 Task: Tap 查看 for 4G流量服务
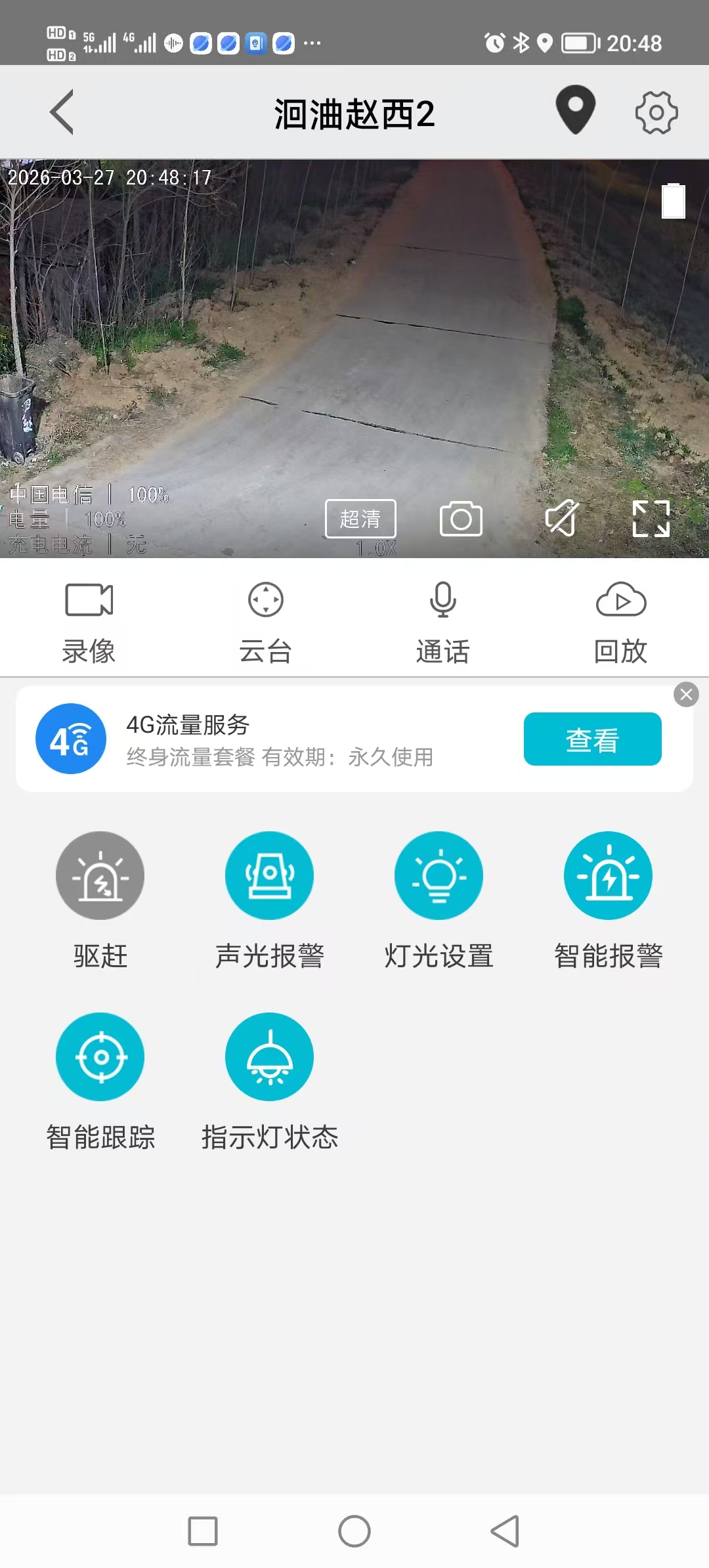pos(592,739)
